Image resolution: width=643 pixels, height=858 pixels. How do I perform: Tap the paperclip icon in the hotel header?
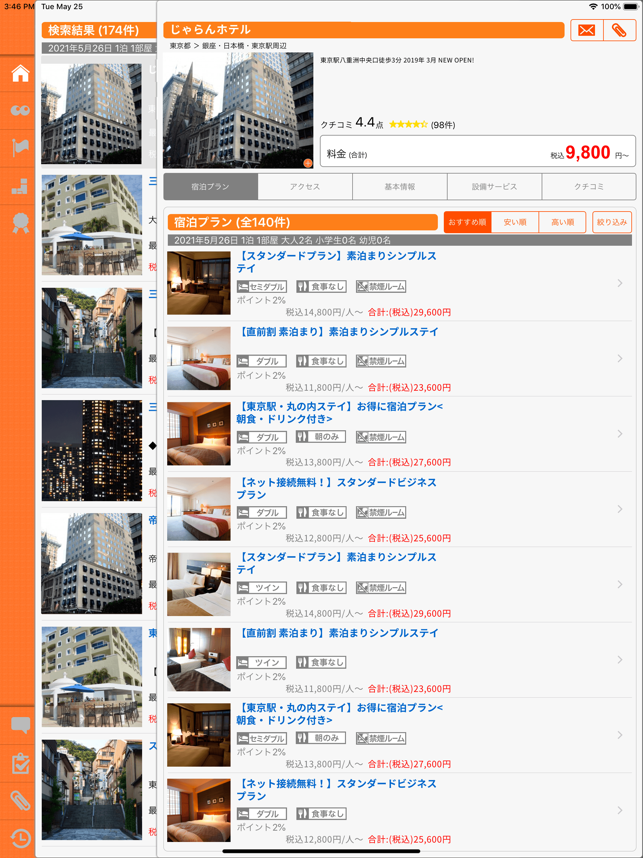(x=619, y=30)
